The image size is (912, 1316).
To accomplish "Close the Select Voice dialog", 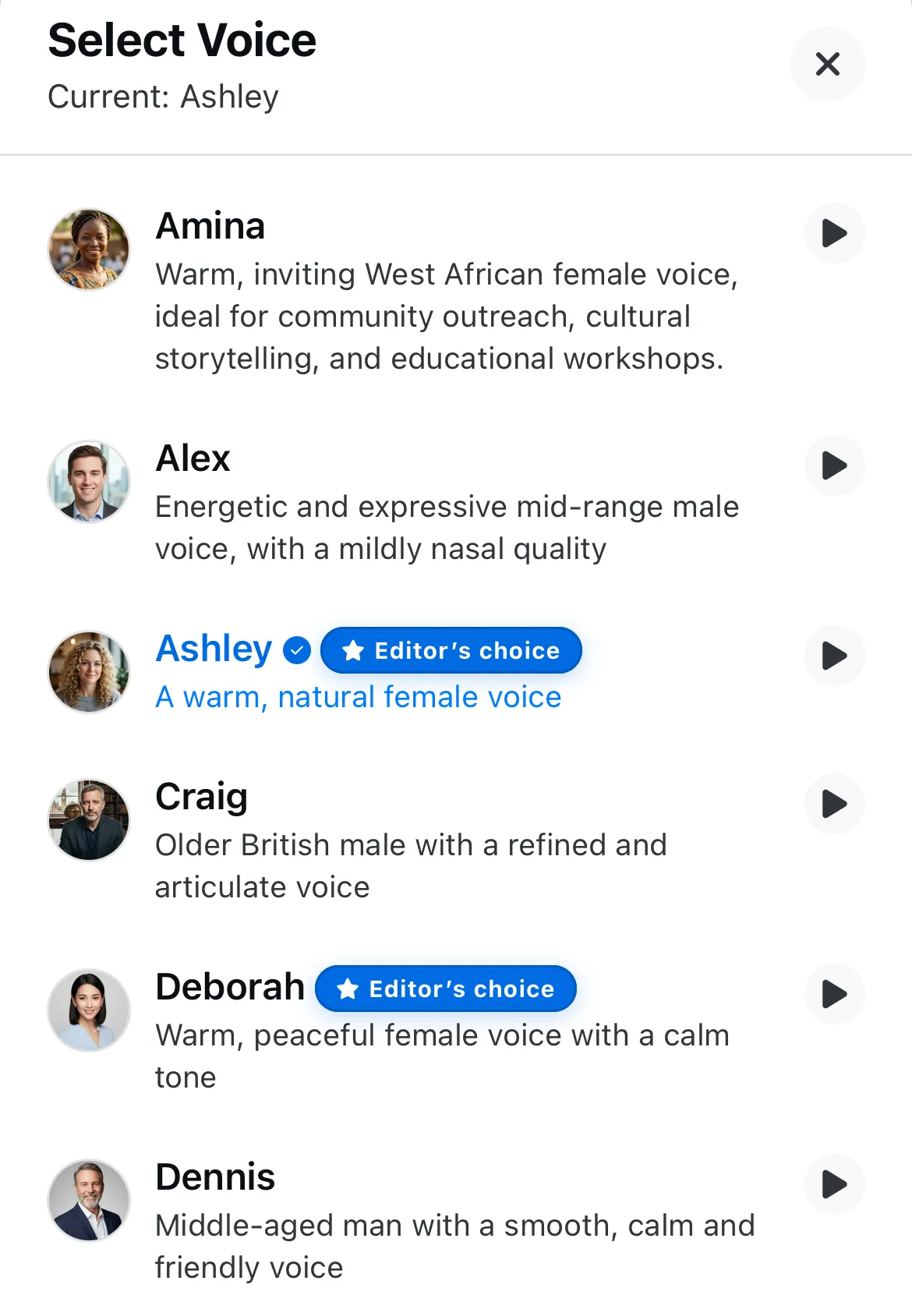I will [x=827, y=64].
